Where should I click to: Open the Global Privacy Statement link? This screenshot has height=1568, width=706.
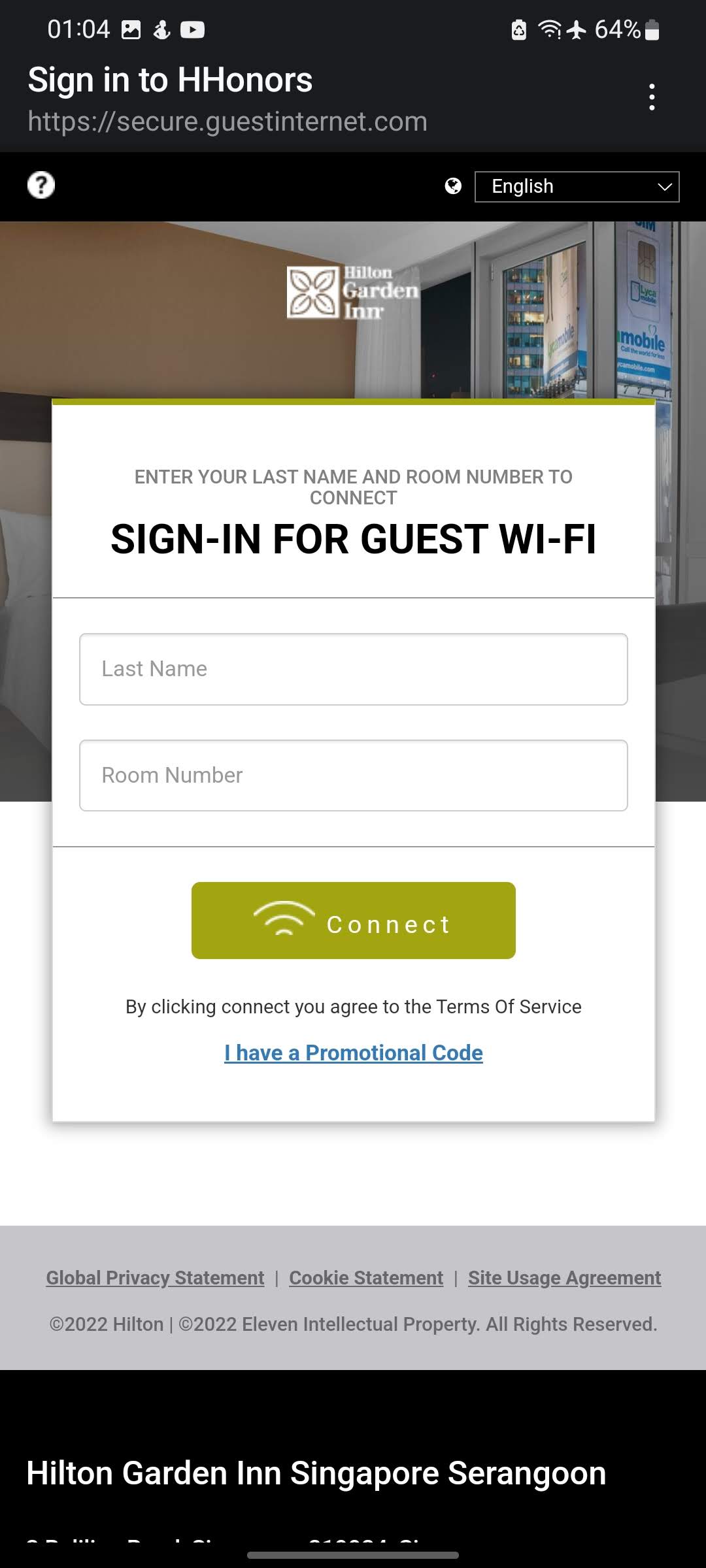(155, 1277)
